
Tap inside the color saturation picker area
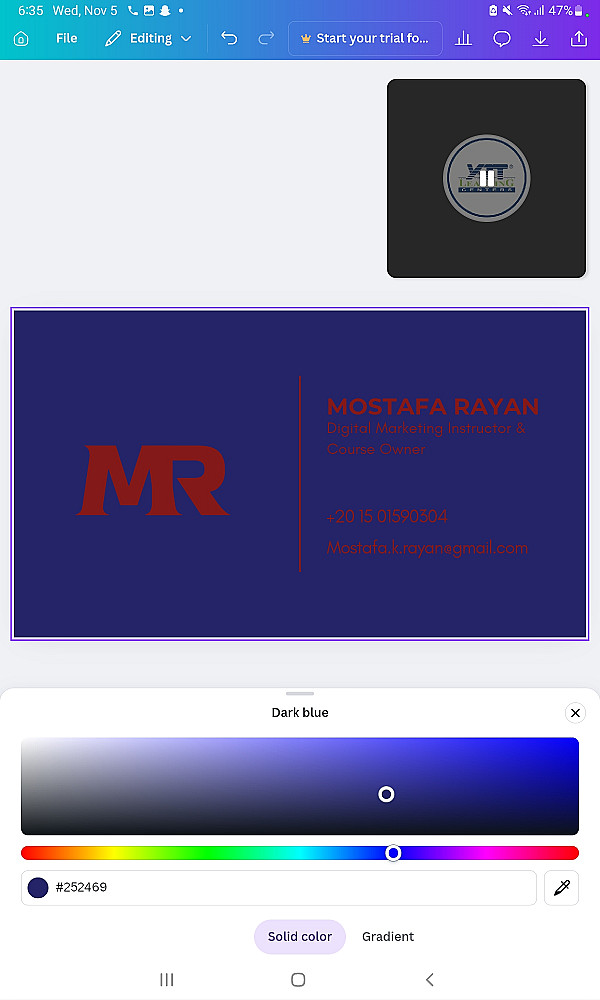tap(300, 786)
